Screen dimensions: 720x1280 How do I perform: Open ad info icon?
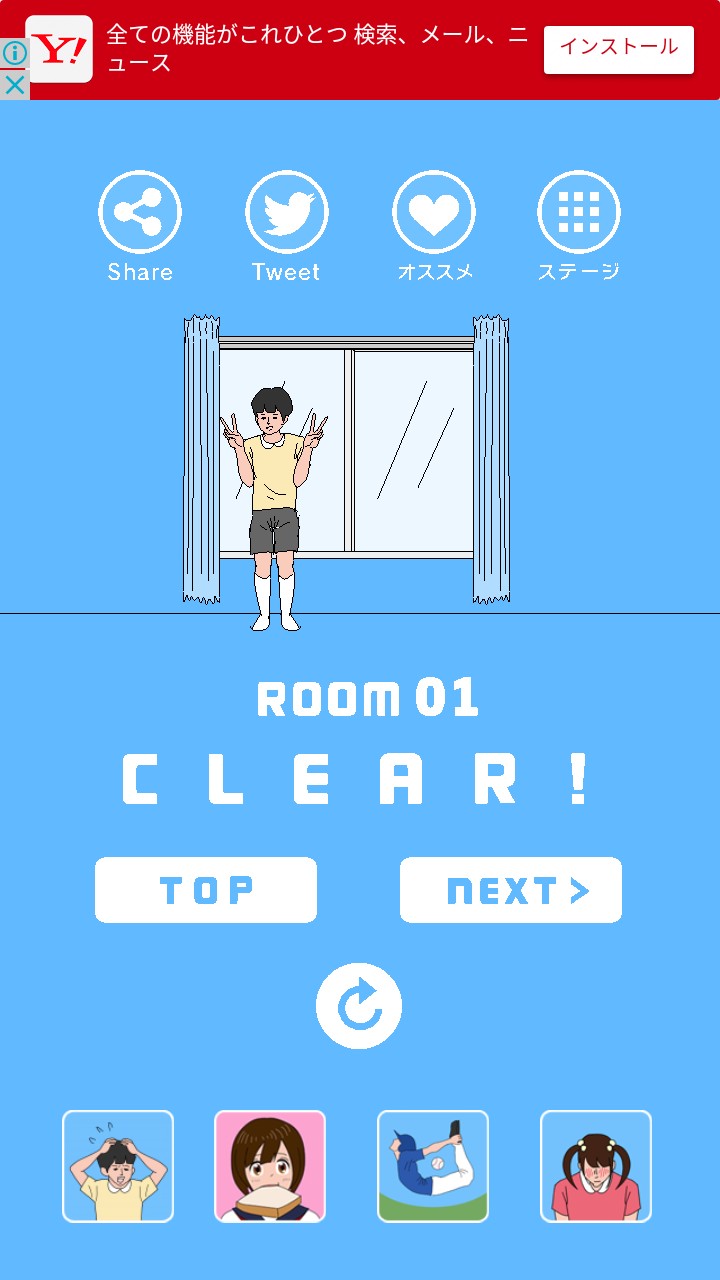tap(14, 53)
